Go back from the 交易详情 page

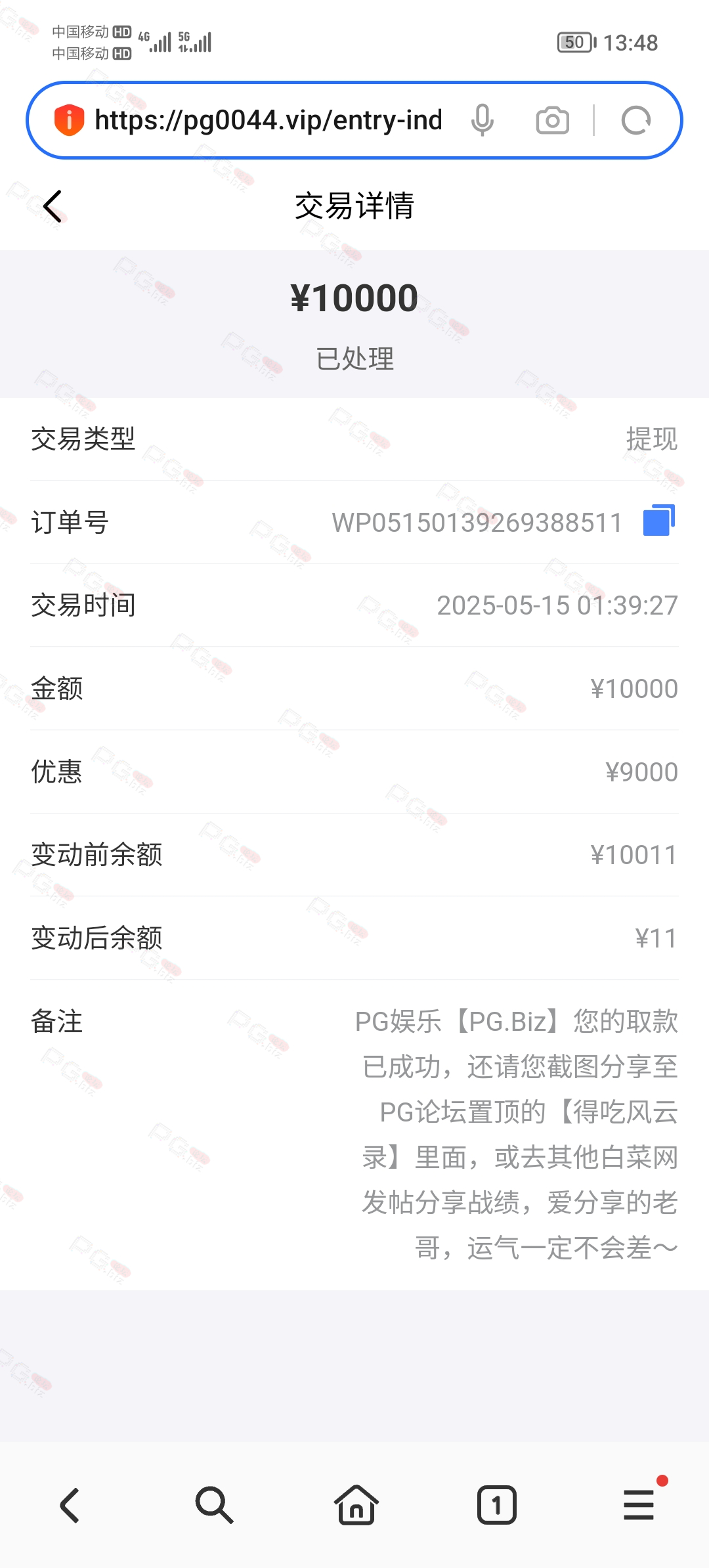click(53, 206)
